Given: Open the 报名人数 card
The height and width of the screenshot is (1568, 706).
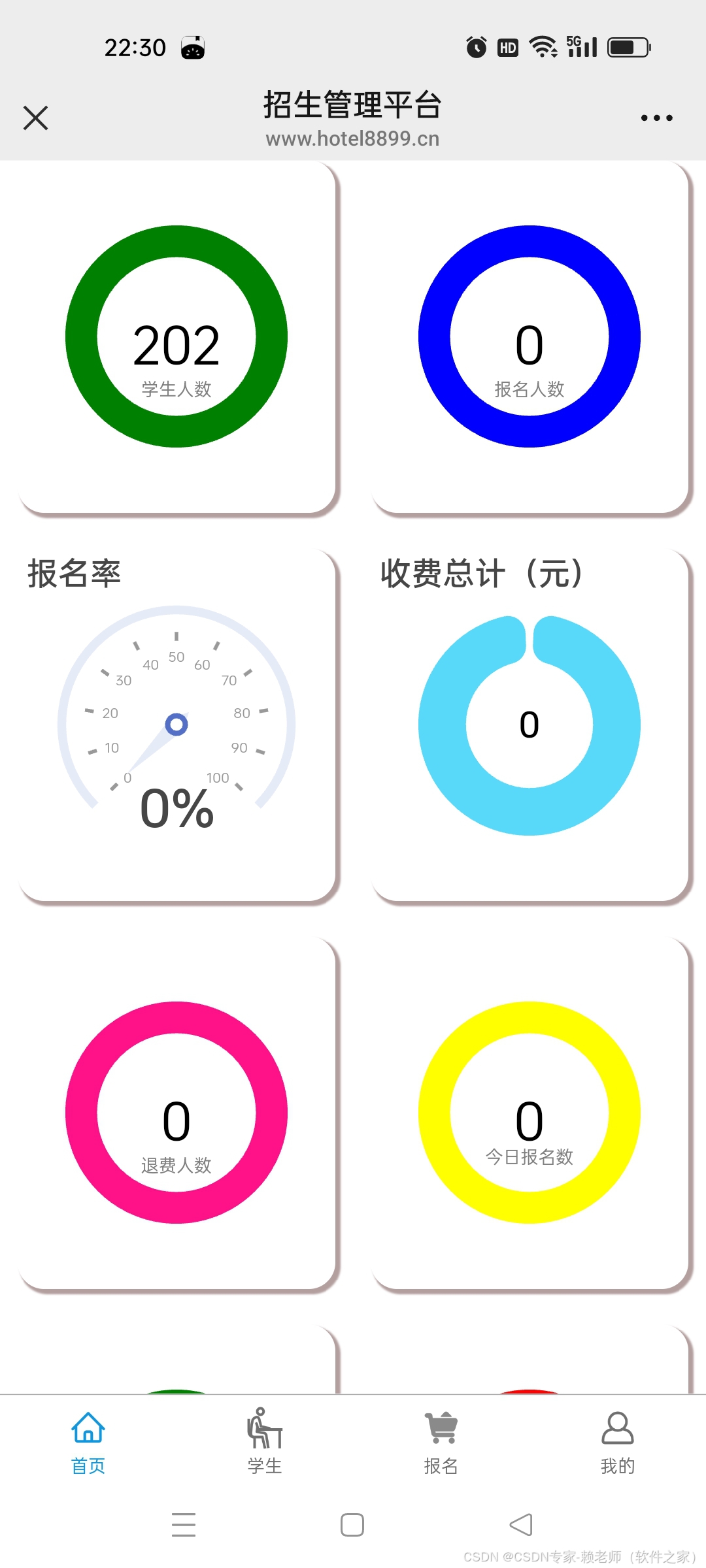Looking at the screenshot, I should [529, 337].
